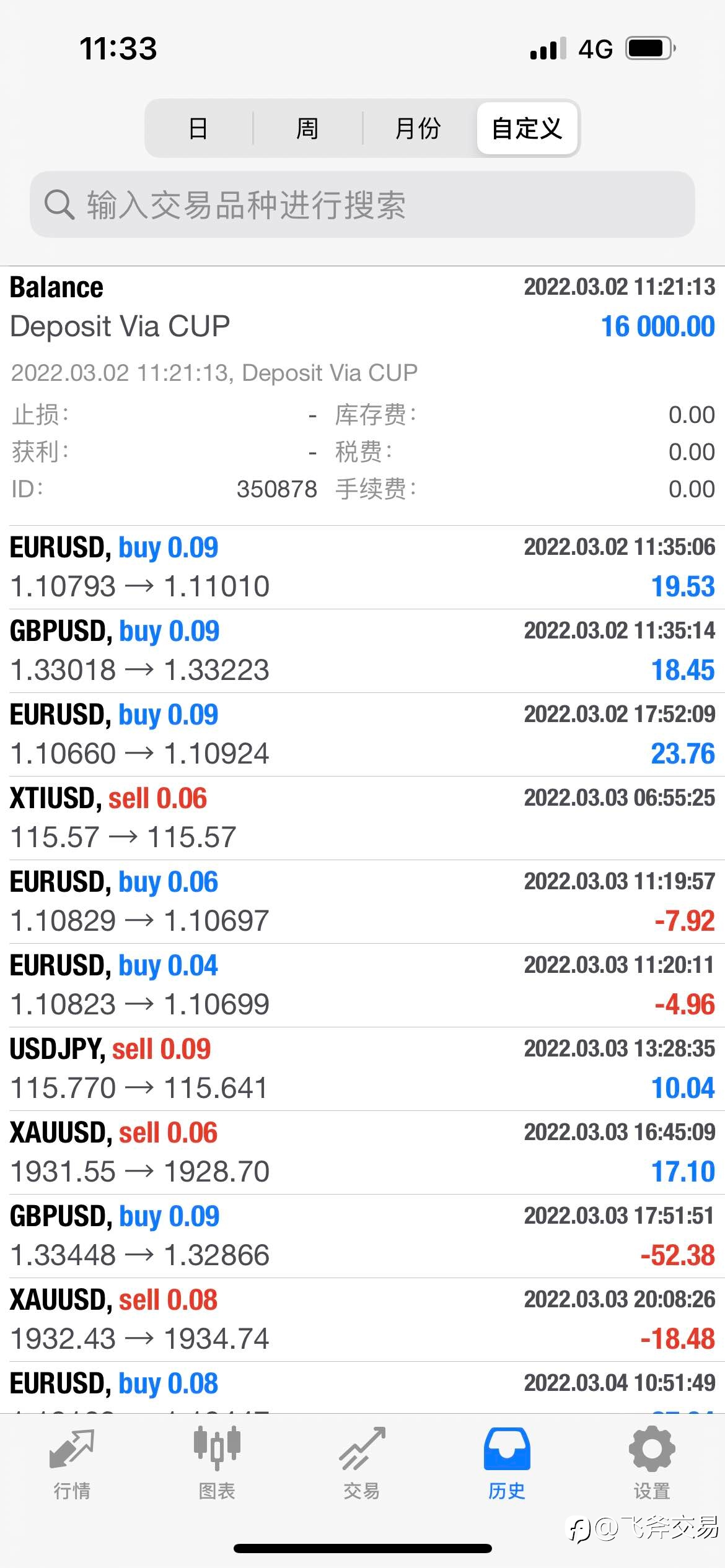The height and width of the screenshot is (1568, 725).
Task: Select the 周 period tab
Action: (x=307, y=129)
